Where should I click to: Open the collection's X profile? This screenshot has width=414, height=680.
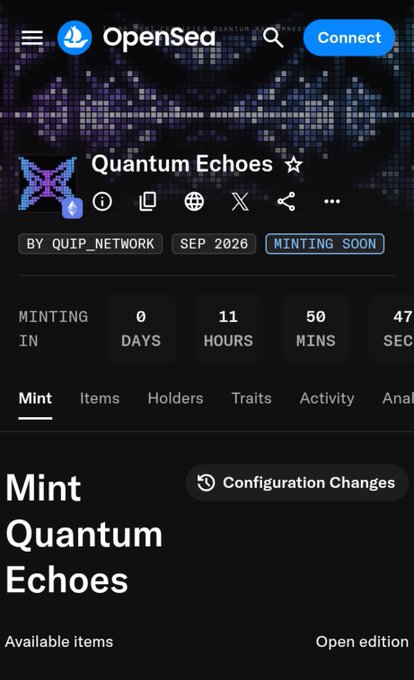(x=240, y=201)
